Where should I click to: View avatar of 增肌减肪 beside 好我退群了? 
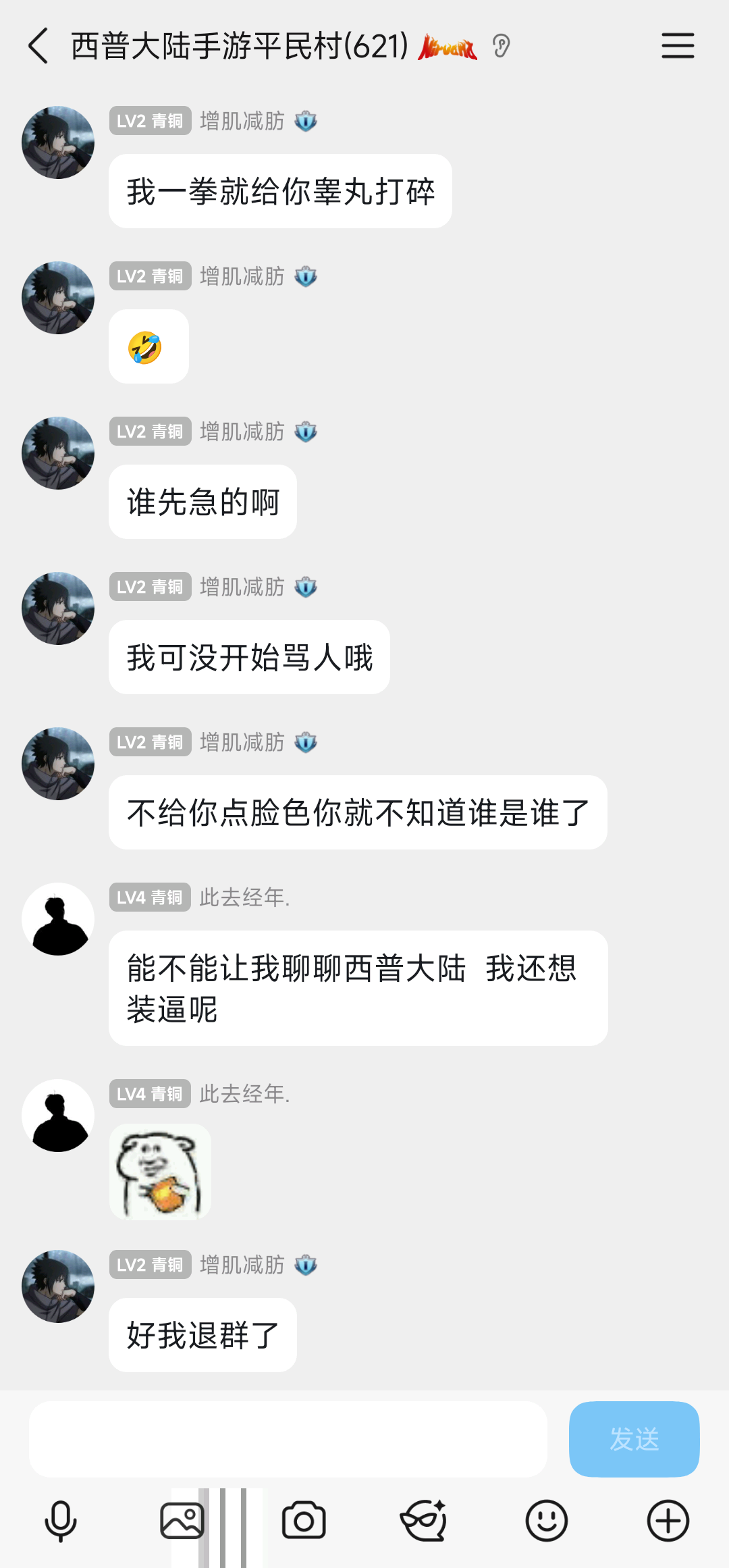(58, 1286)
